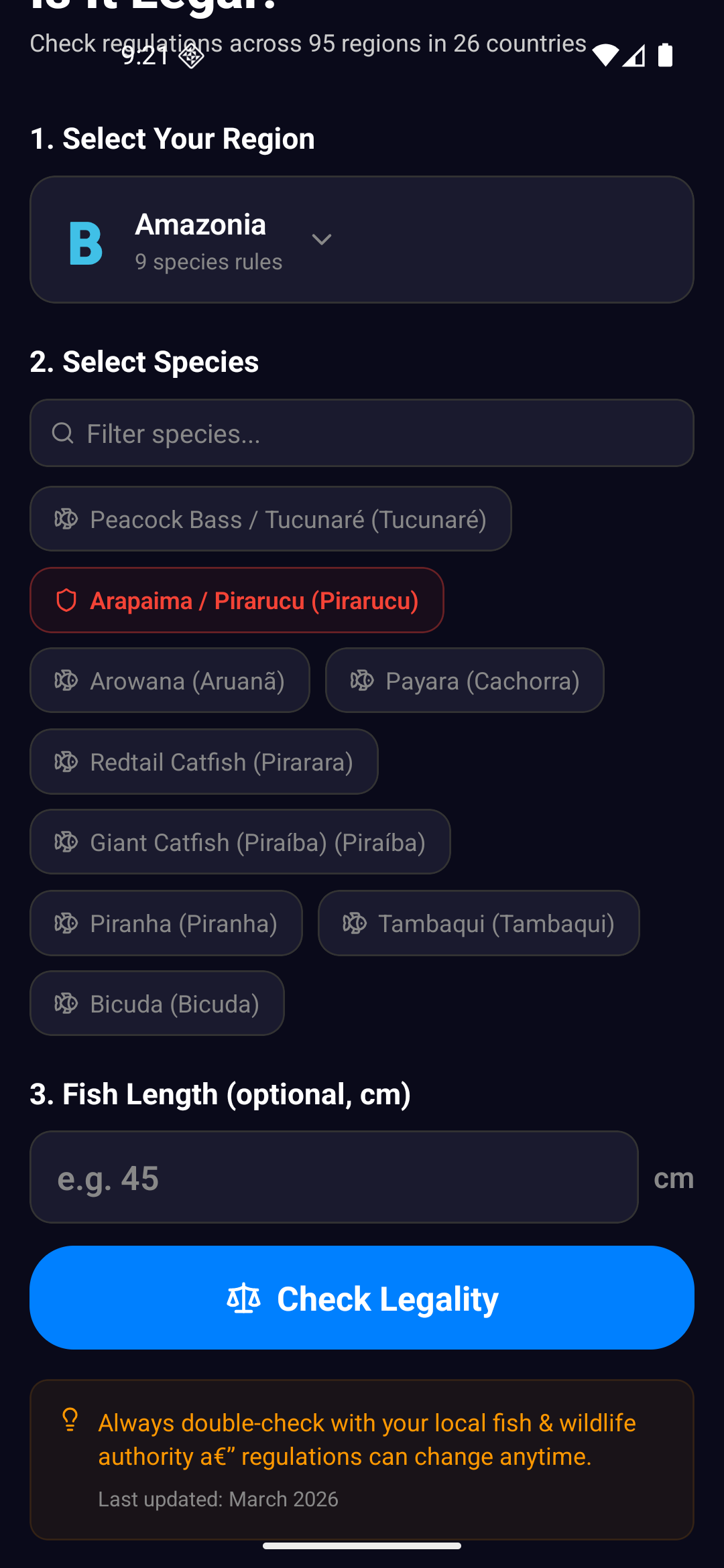724x1568 pixels.
Task: Select Giant Catfish (Piraíba)
Action: pyautogui.click(x=239, y=842)
